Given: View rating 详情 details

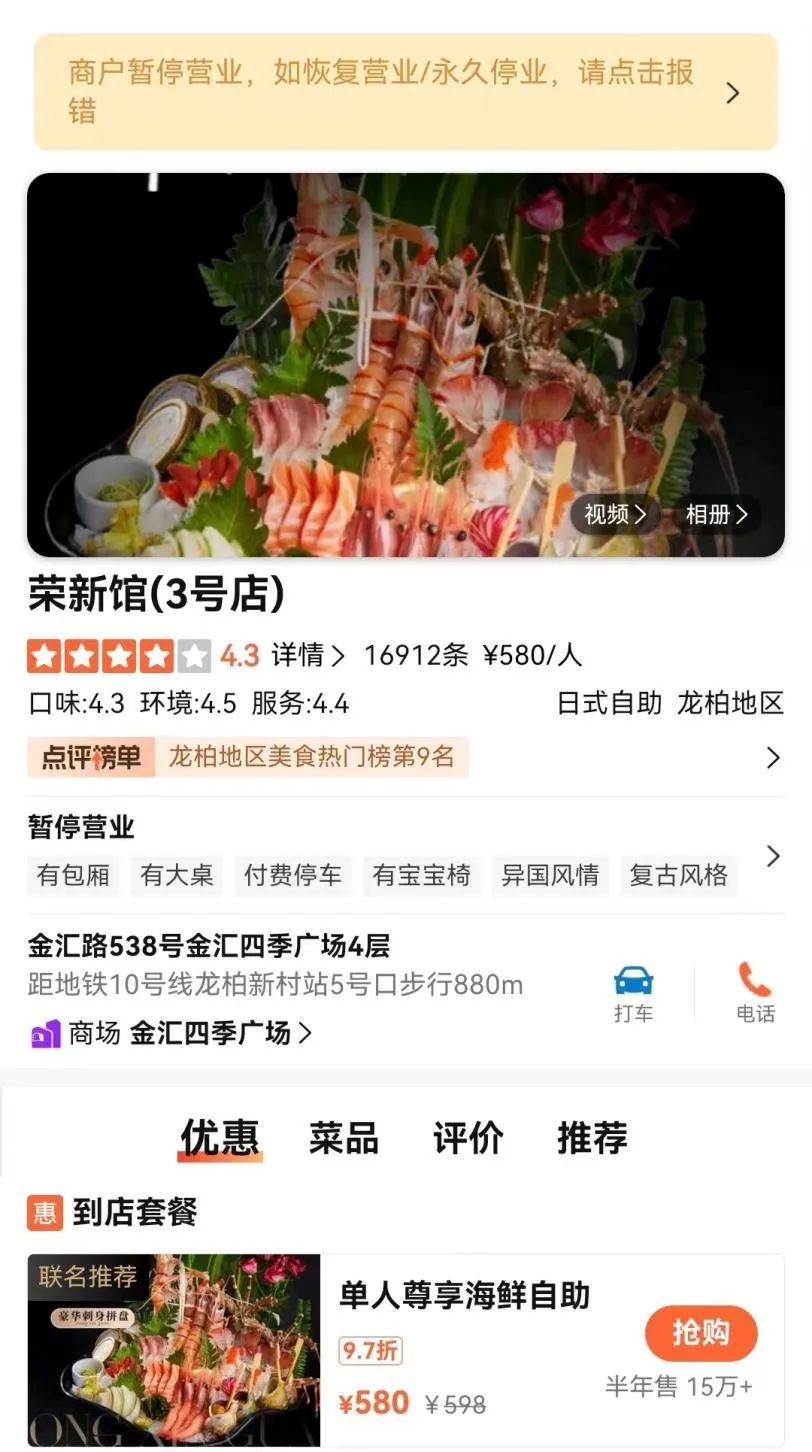Looking at the screenshot, I should 308,656.
